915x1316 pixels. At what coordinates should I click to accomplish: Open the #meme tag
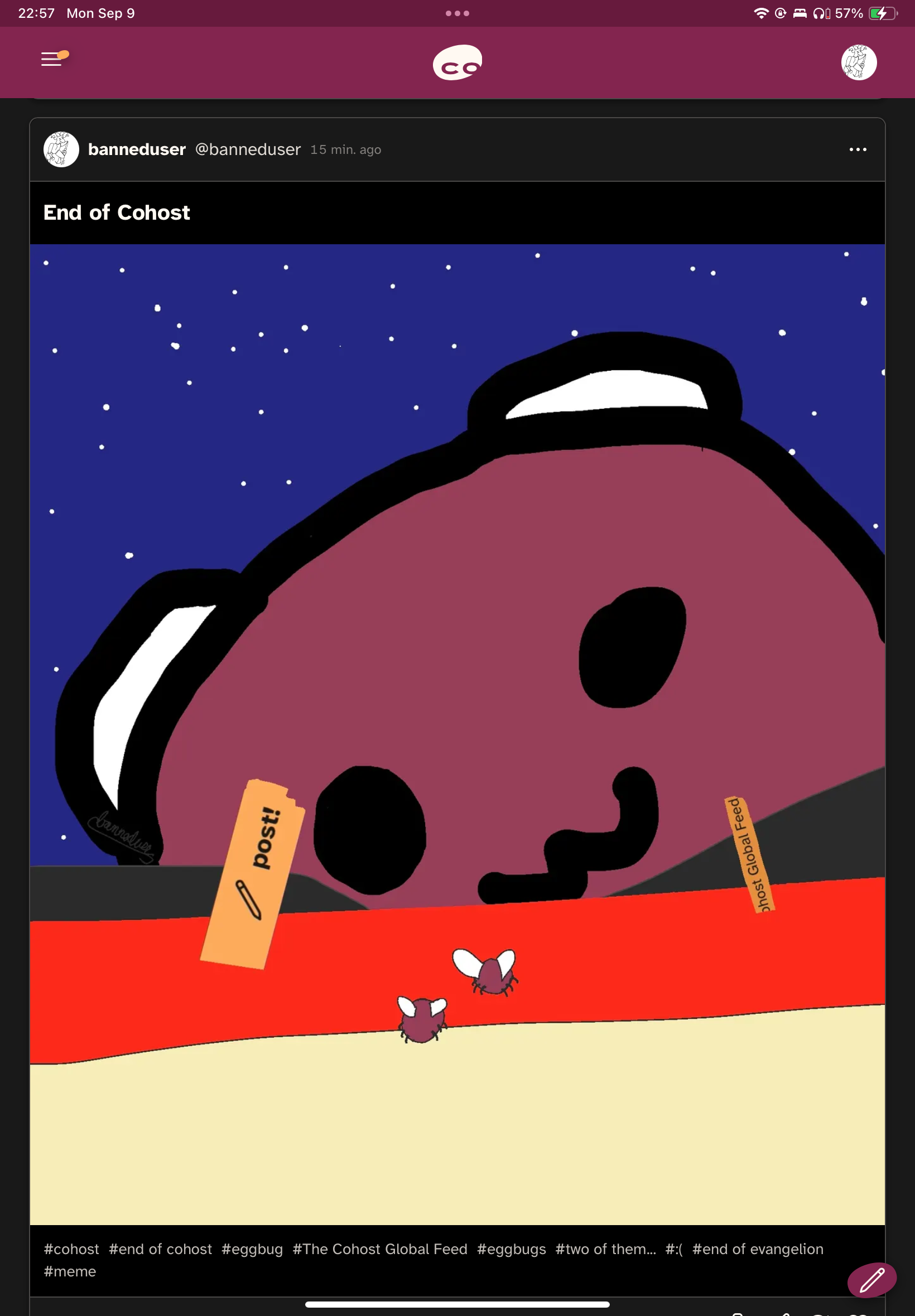pyautogui.click(x=70, y=1271)
